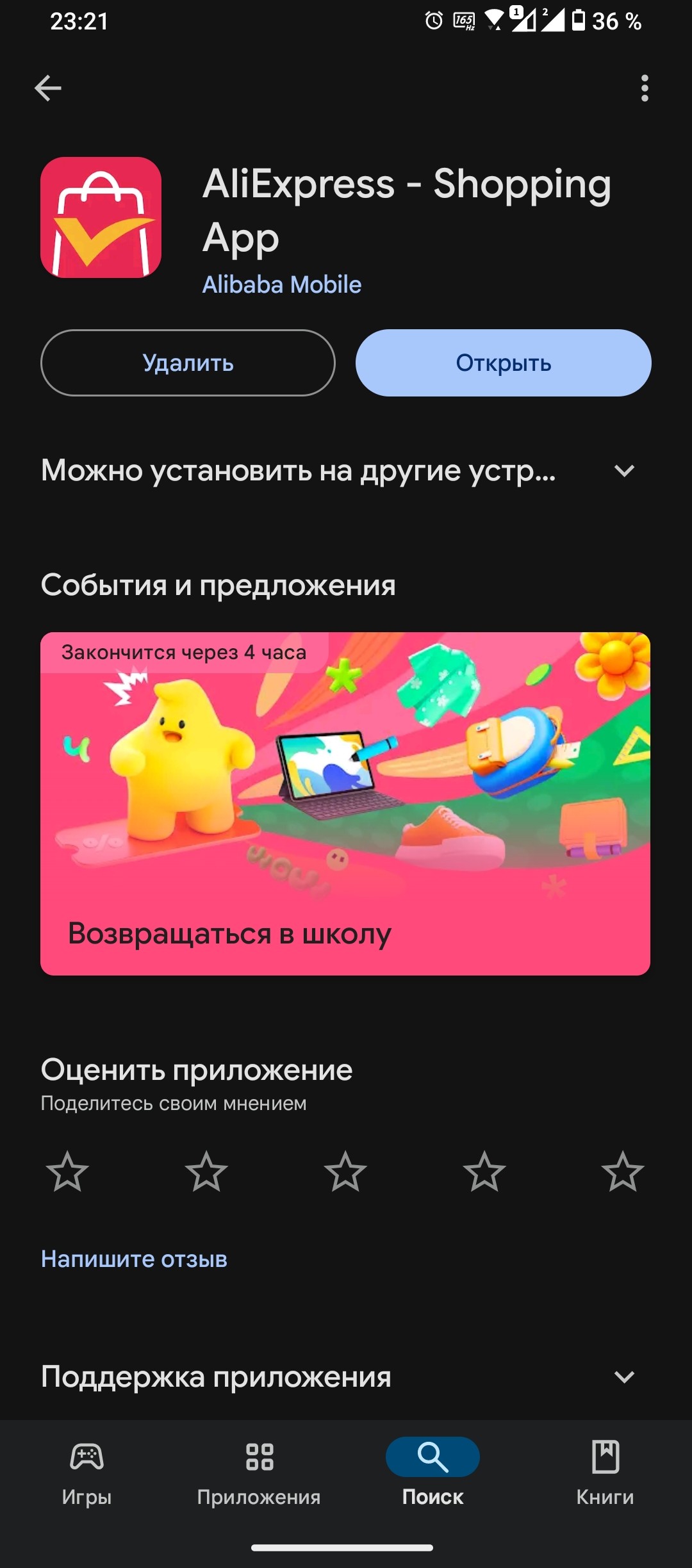
Task: Tap the Удалить button to uninstall
Action: coord(188,363)
